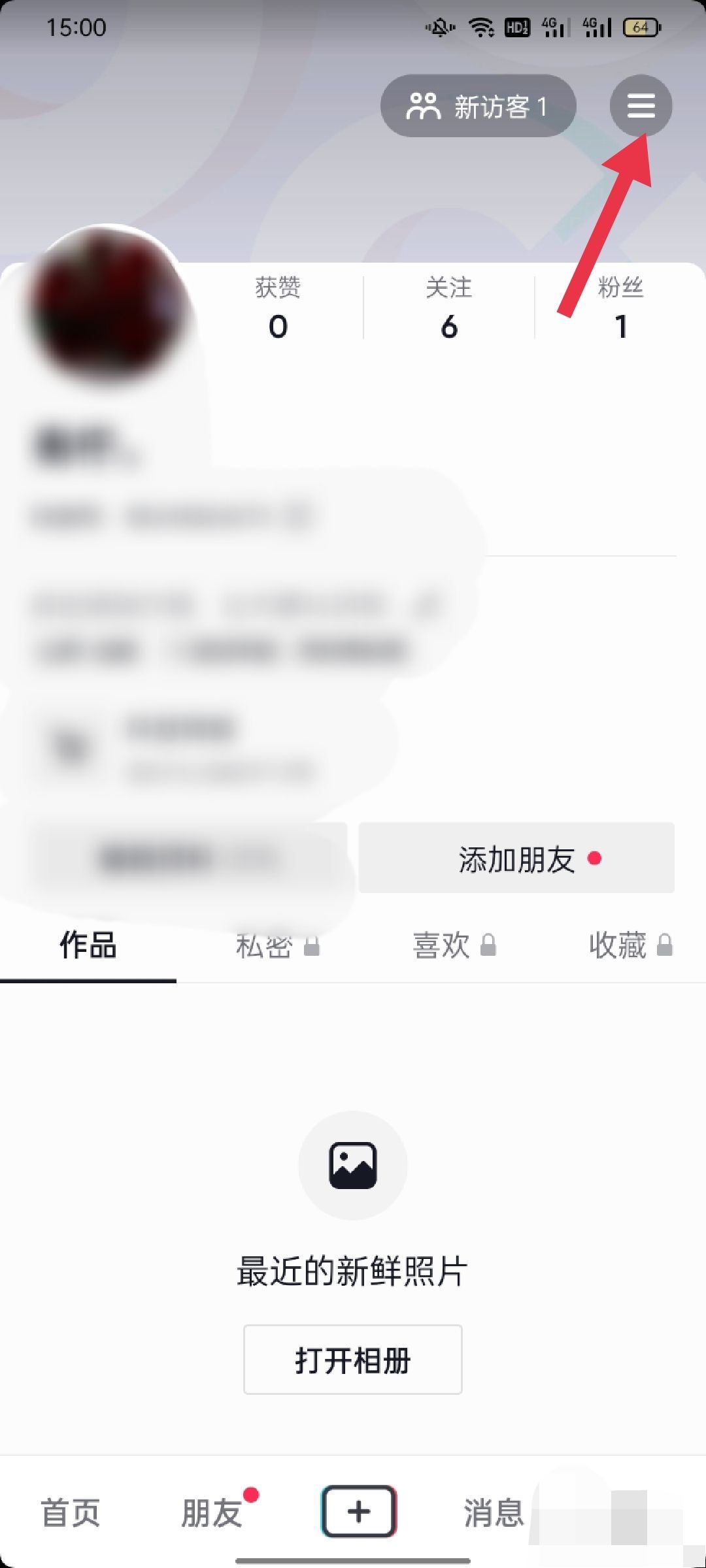Tap the lock icon on 喜欢 tab
This screenshot has height=1568, width=706.
pyautogui.click(x=488, y=945)
